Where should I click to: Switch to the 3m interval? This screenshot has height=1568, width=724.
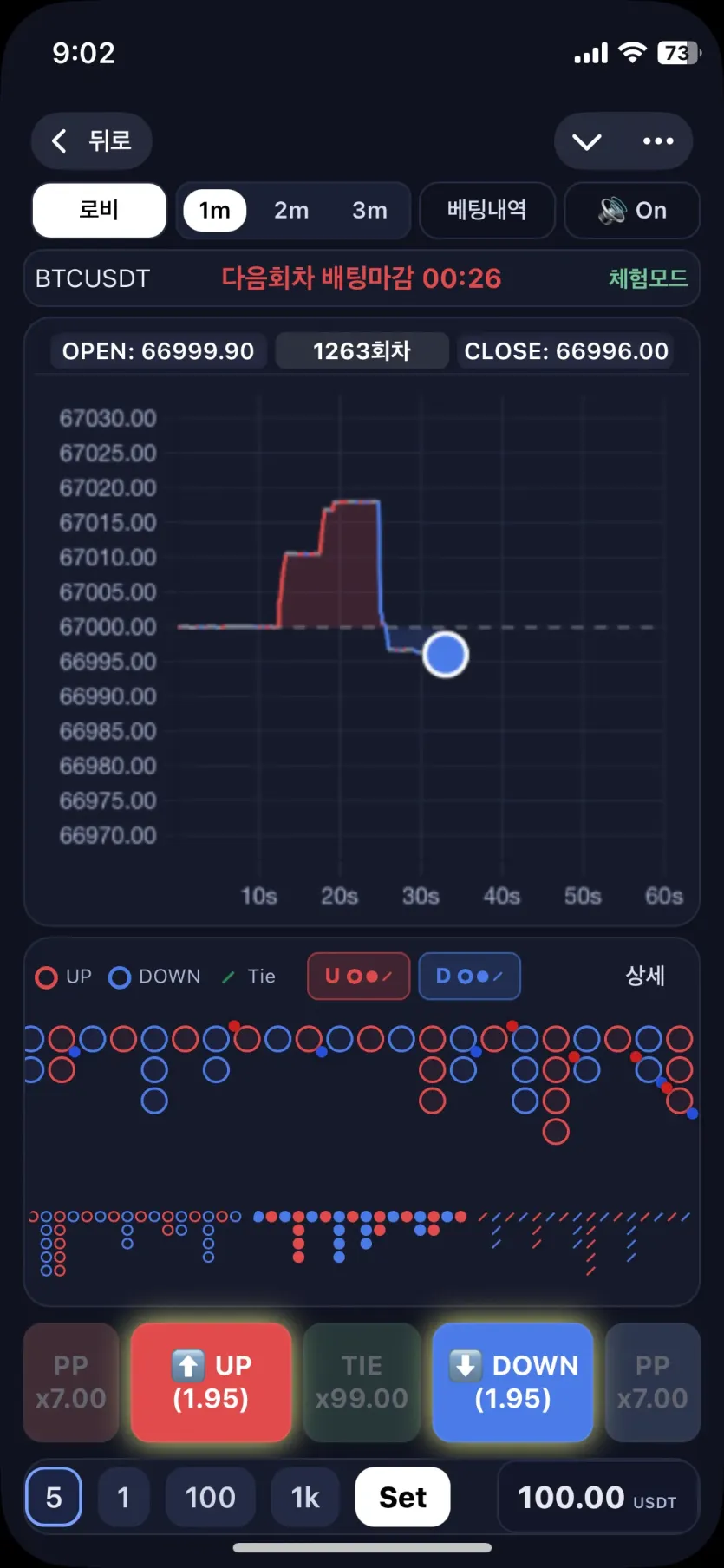369,210
